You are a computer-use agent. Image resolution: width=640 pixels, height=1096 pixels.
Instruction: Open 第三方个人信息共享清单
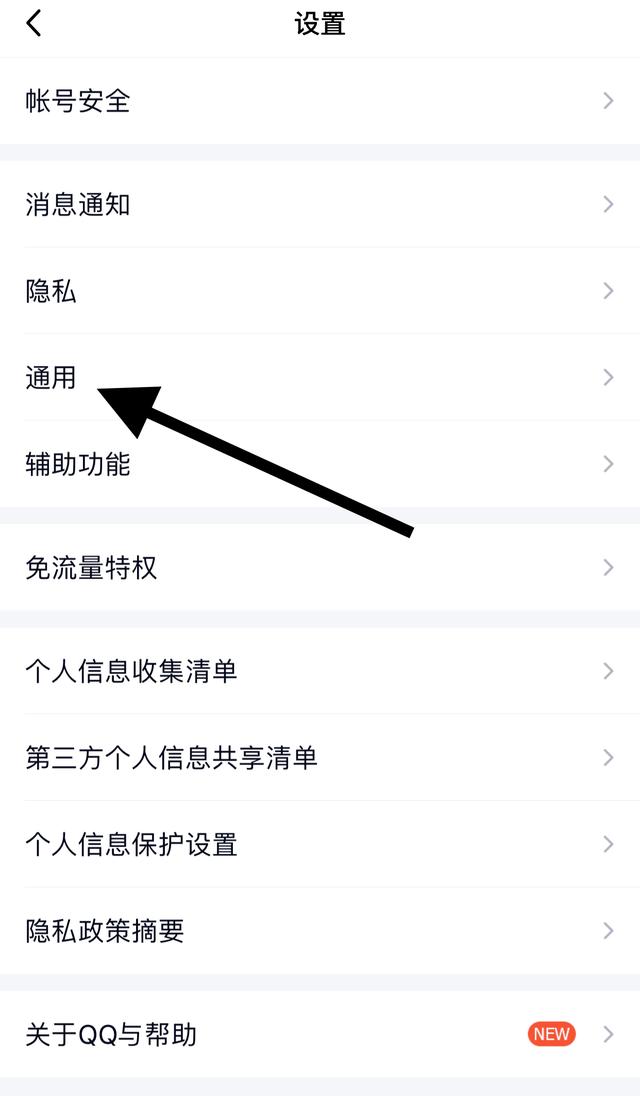pyautogui.click(x=320, y=758)
